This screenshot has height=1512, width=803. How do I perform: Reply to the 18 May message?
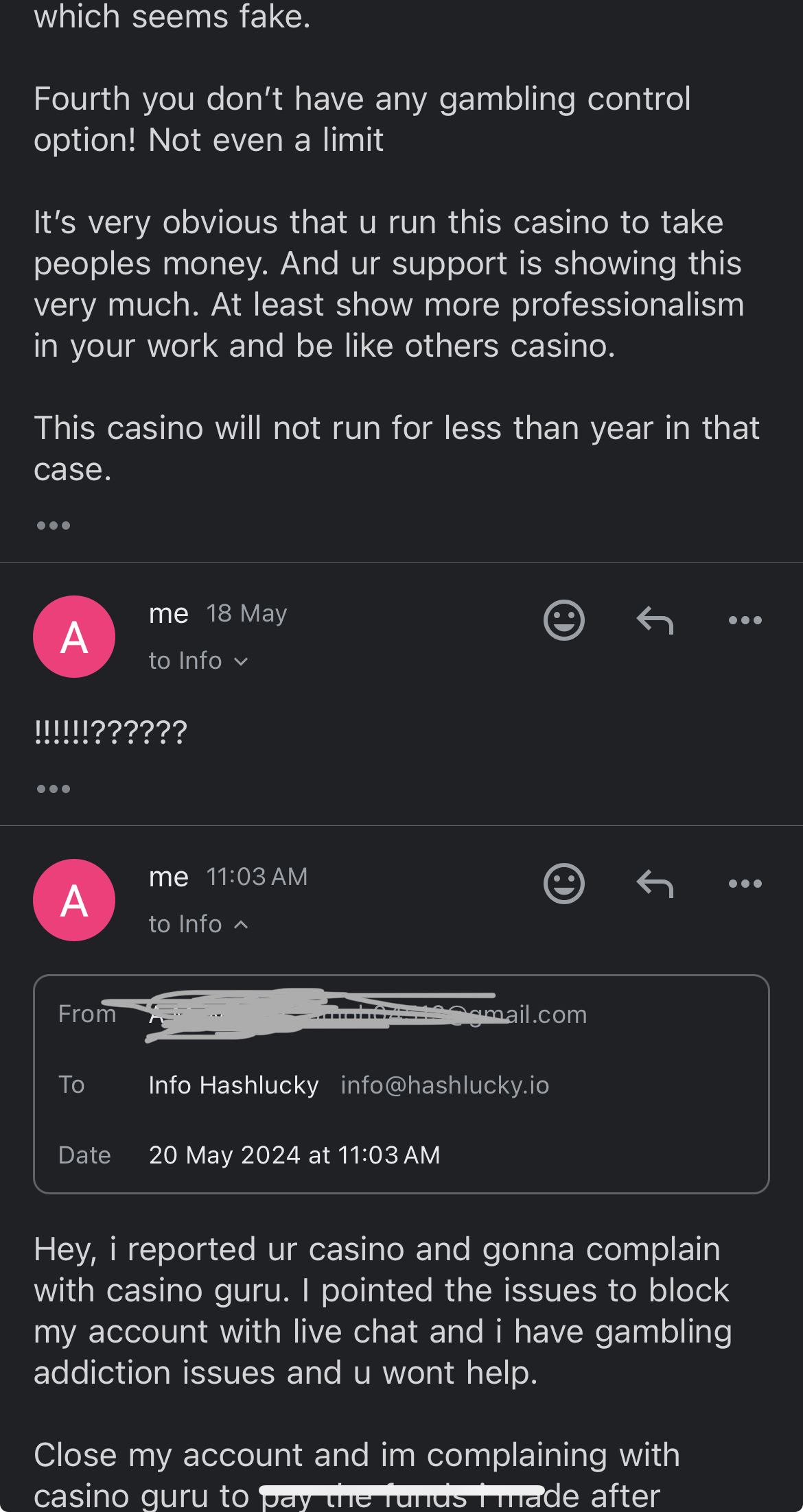tap(655, 620)
